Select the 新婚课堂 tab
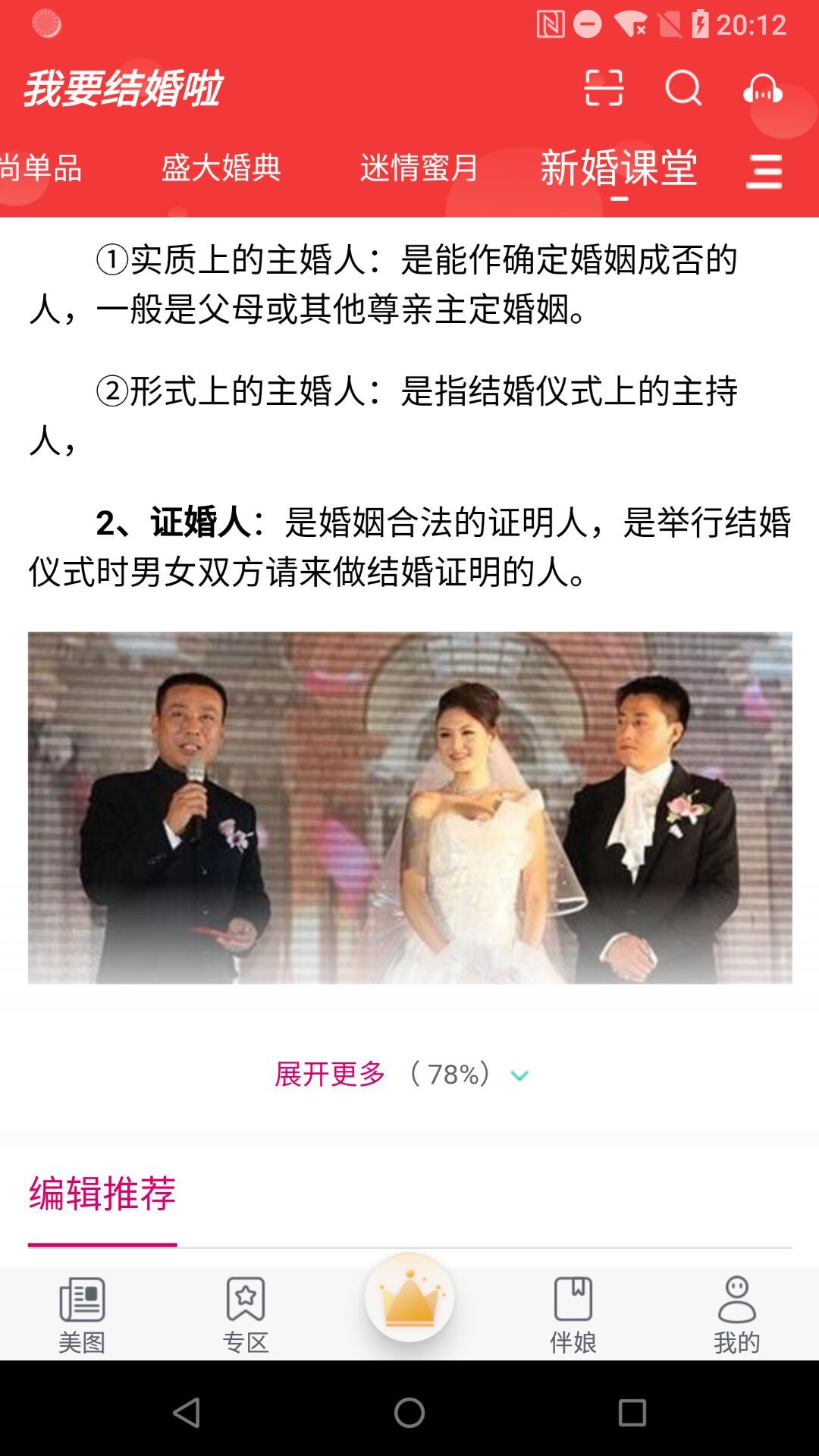This screenshot has height=1456, width=819. (618, 168)
